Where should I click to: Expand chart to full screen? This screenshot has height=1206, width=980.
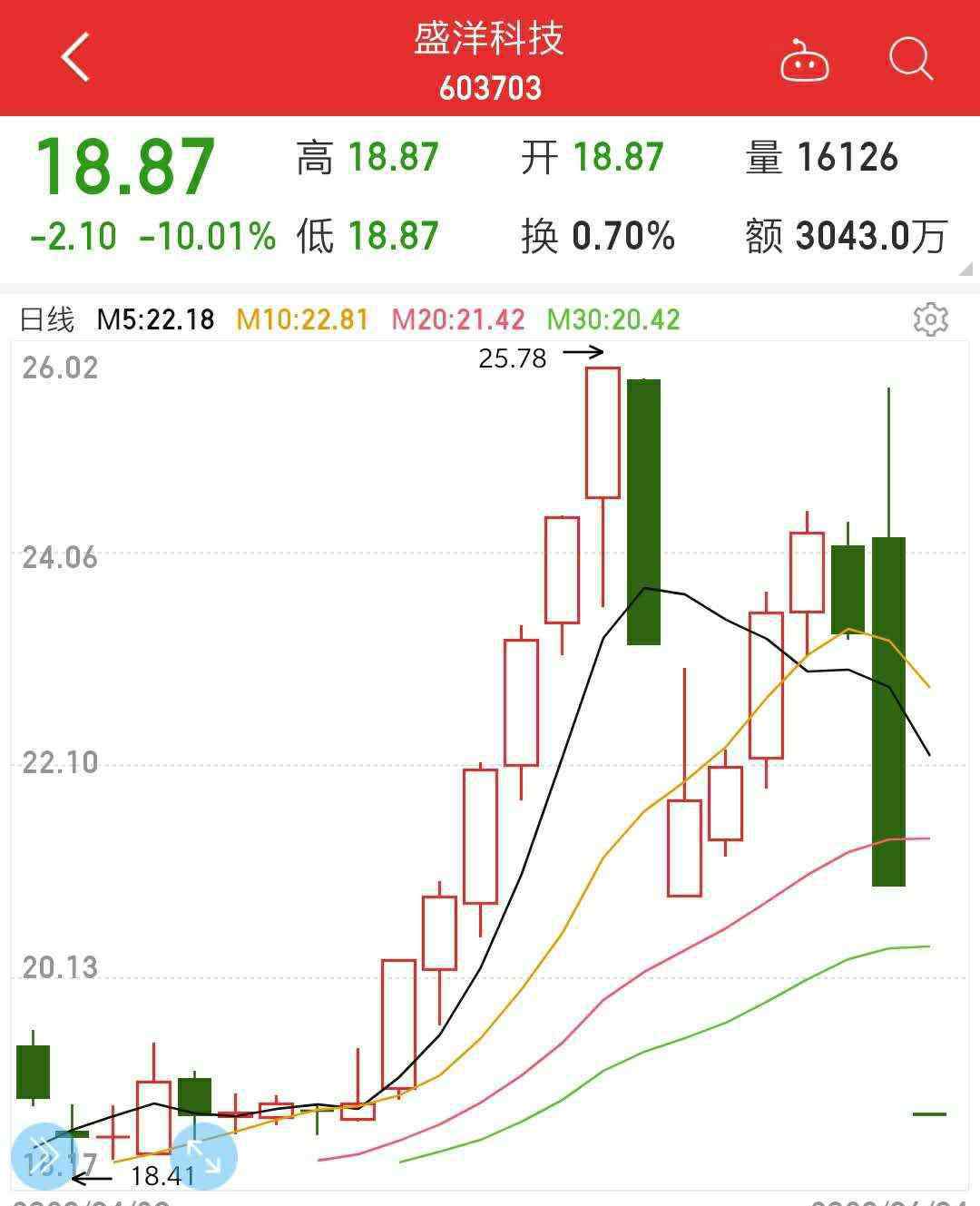(204, 1156)
